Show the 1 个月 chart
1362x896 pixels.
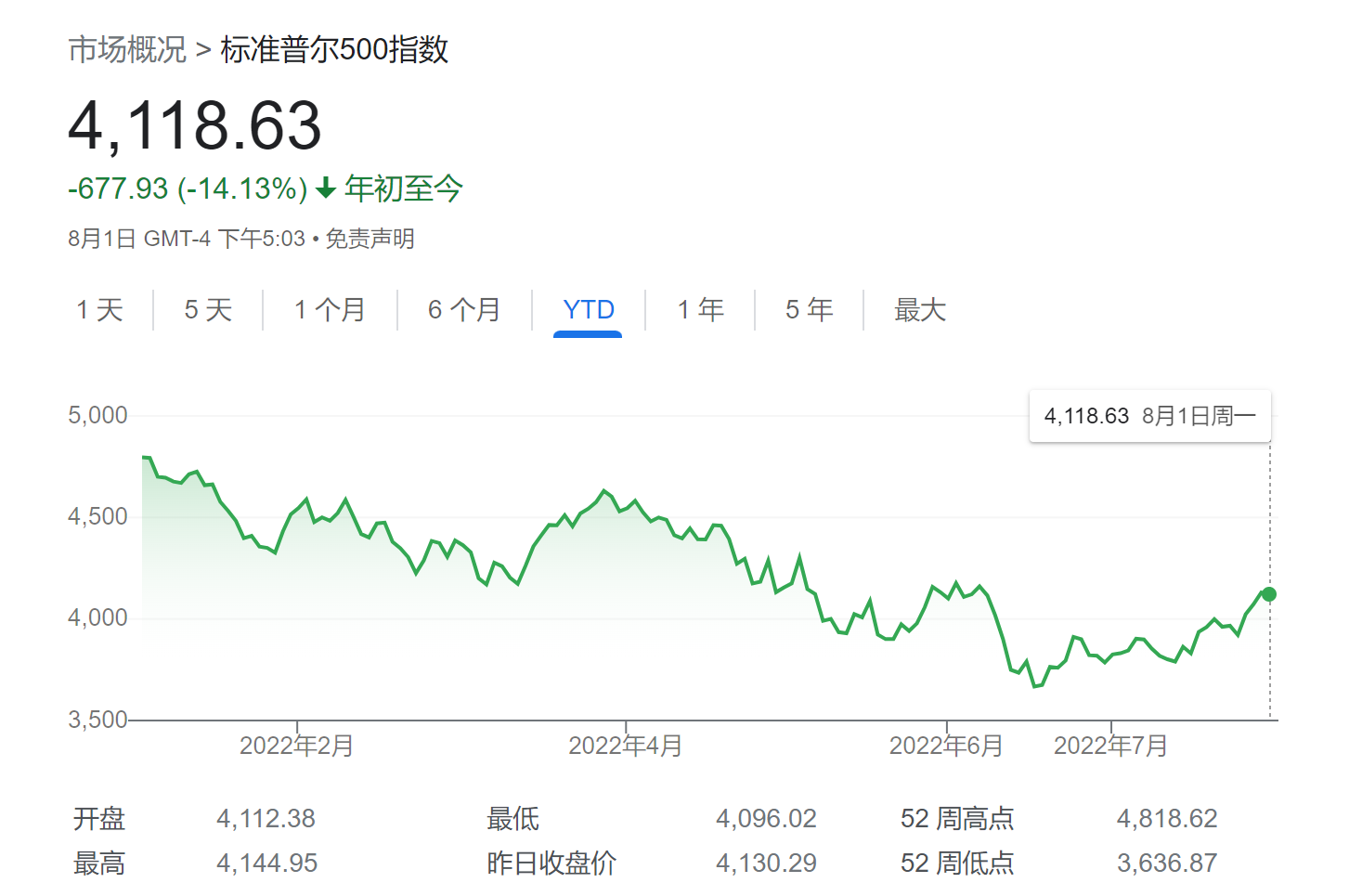point(330,309)
